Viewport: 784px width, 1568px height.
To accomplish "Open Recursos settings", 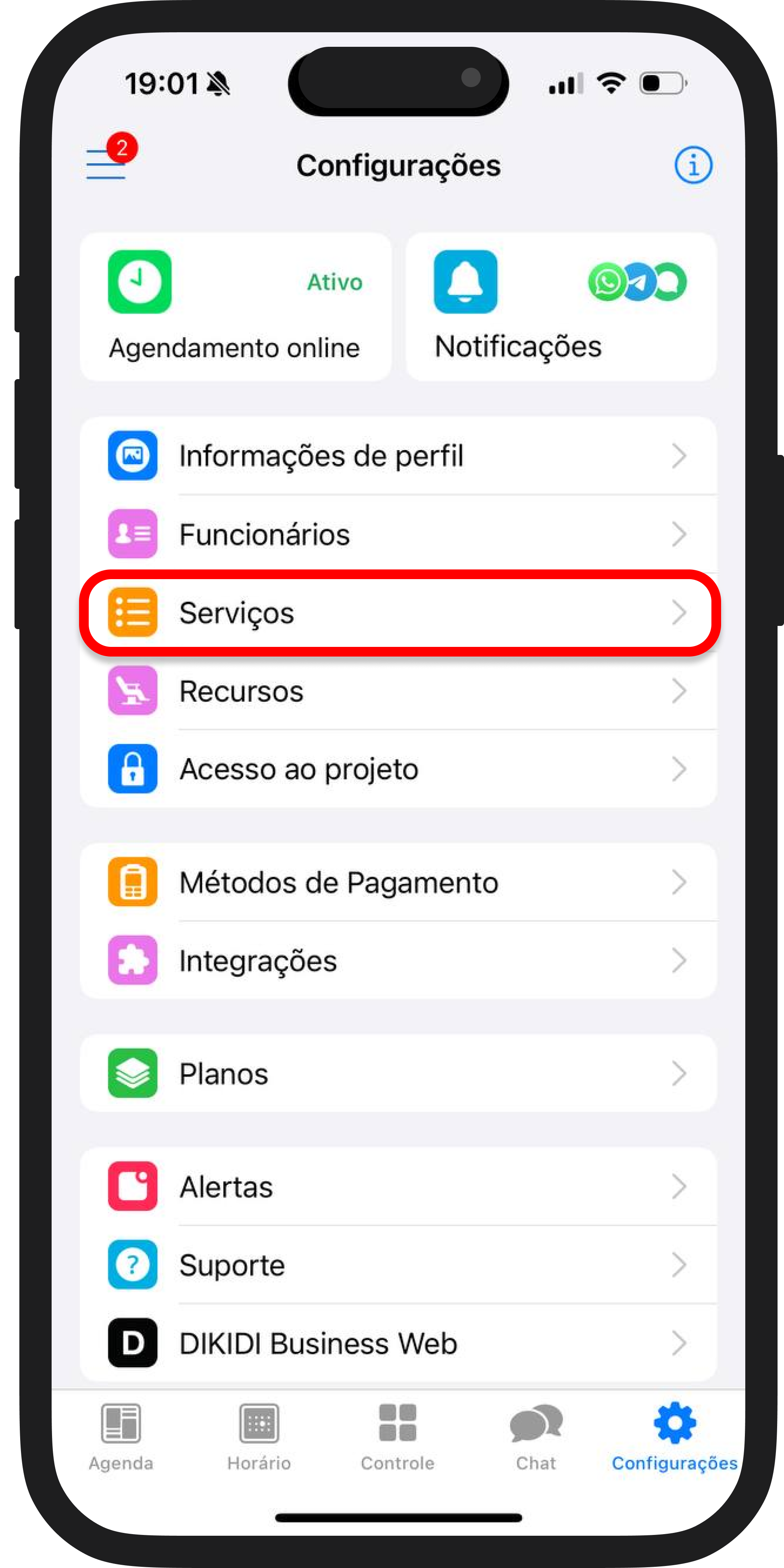I will (x=398, y=691).
